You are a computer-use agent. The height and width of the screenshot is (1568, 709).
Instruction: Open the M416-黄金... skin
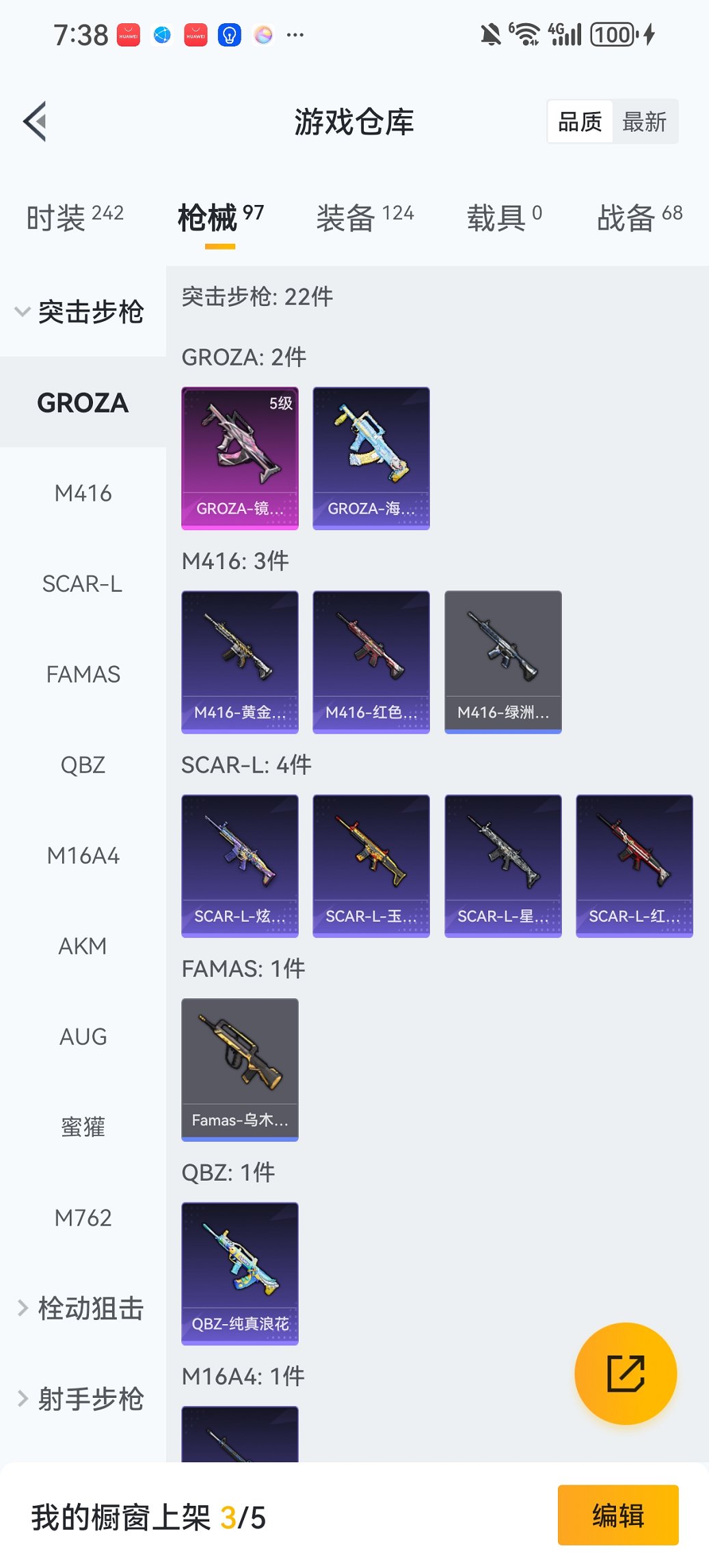click(x=240, y=661)
